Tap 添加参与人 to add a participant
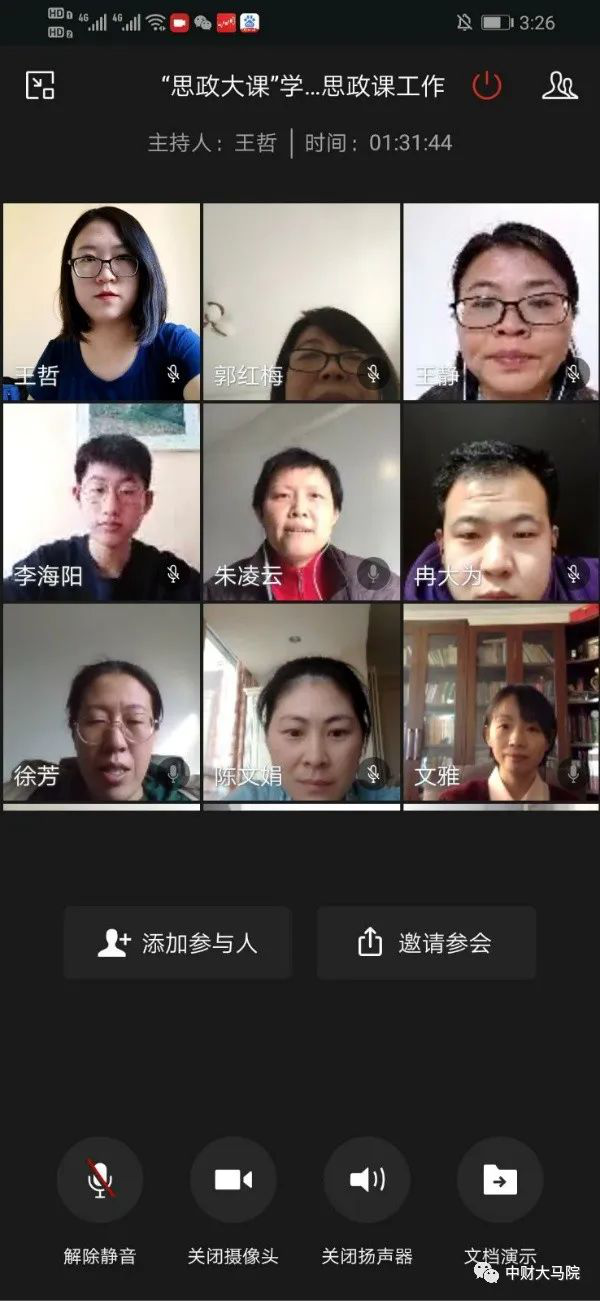The width and height of the screenshot is (600, 1301). [x=178, y=943]
